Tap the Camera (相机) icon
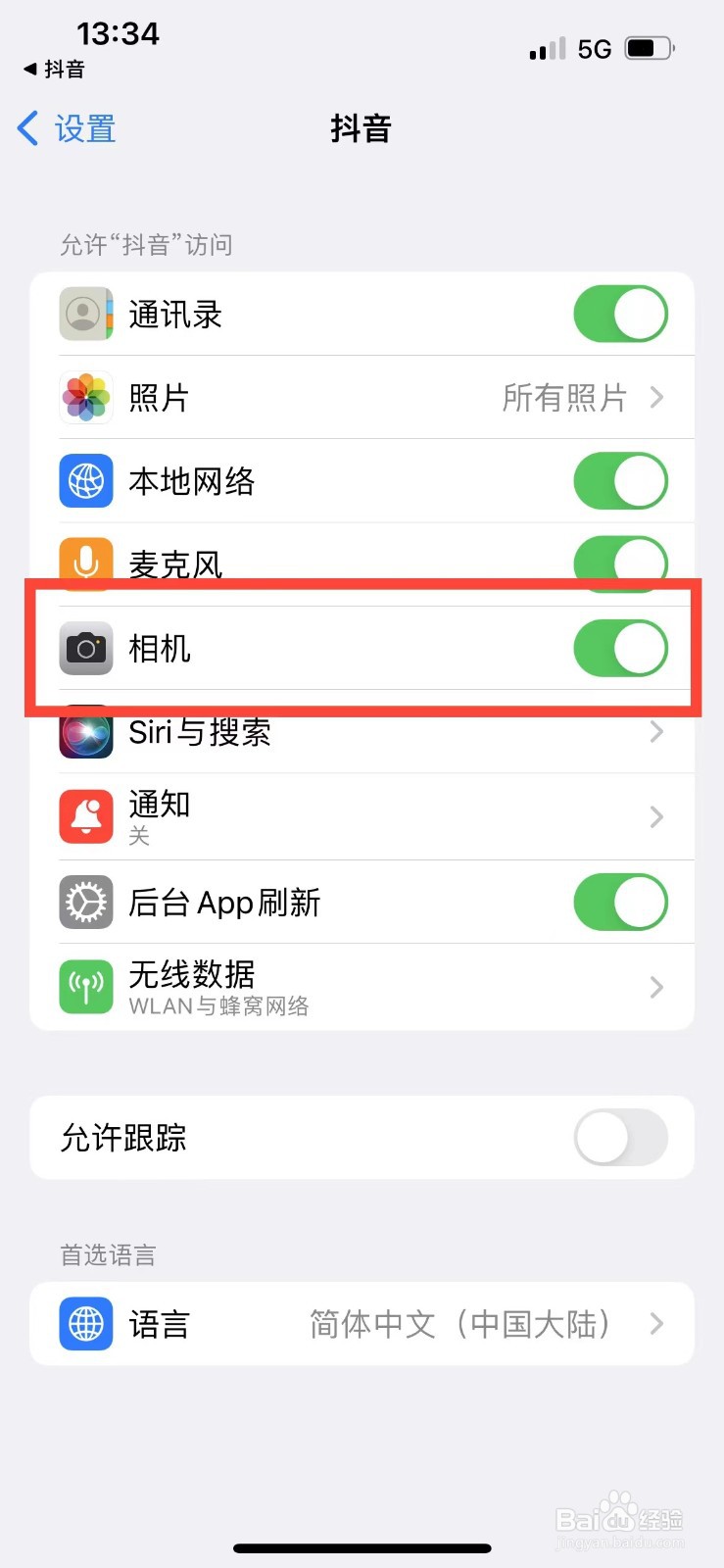 (86, 648)
